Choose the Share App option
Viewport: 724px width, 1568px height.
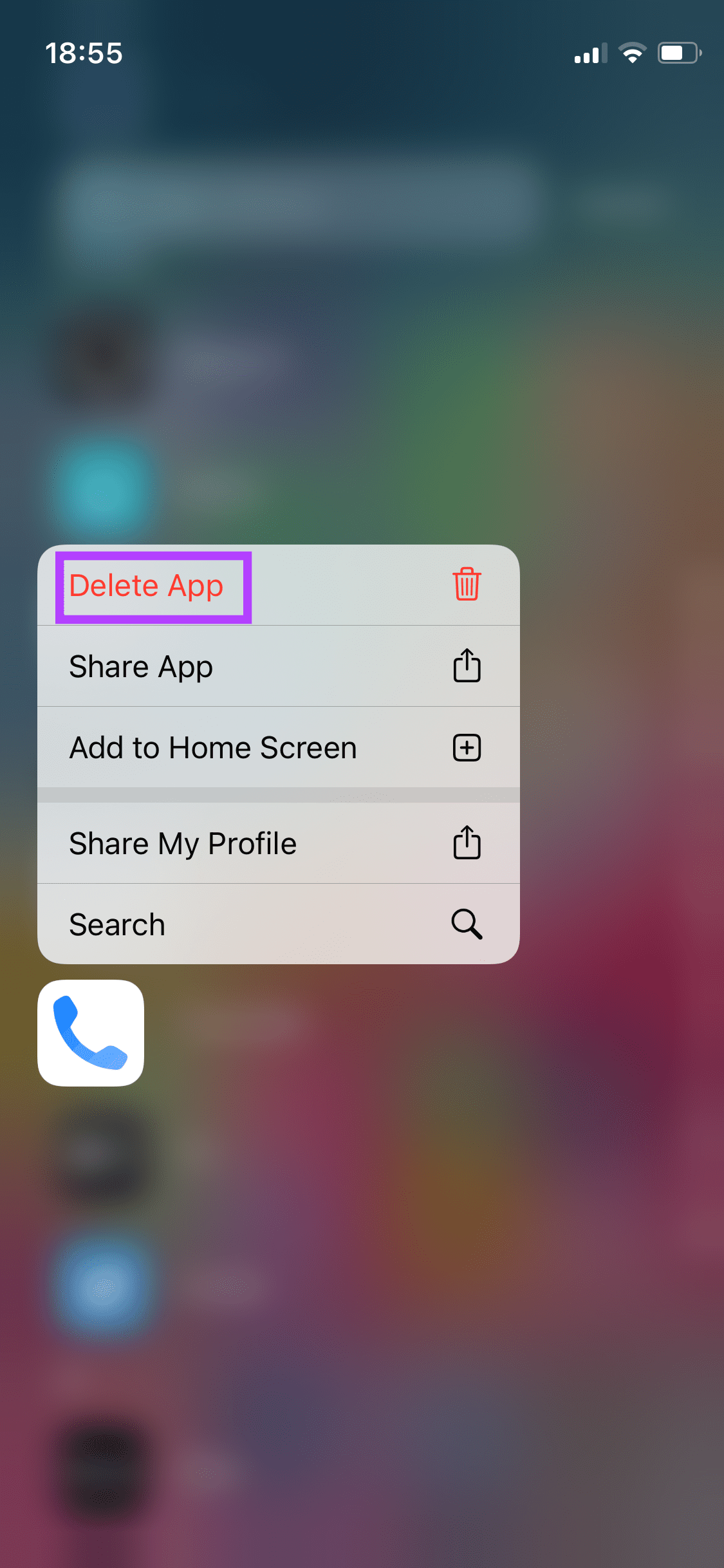point(277,666)
